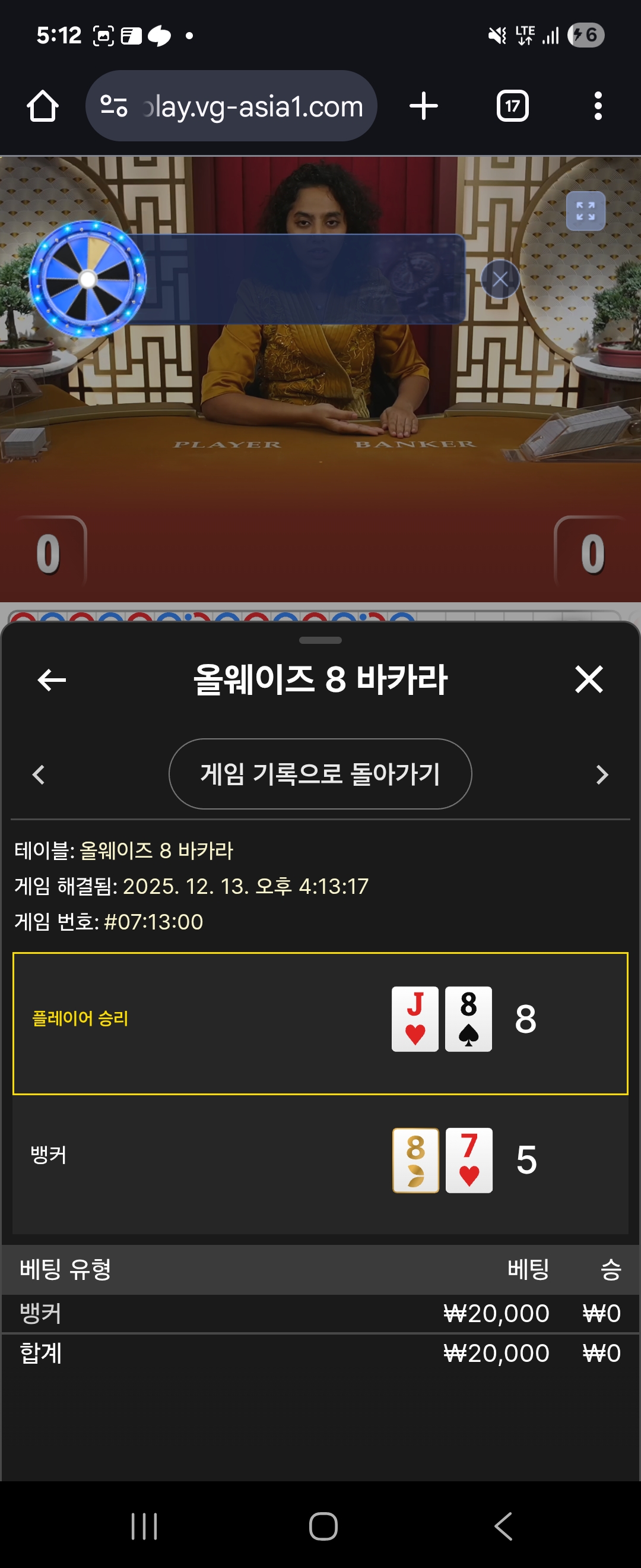The width and height of the screenshot is (641, 1568).
Task: Open the browser home page
Action: point(43,106)
